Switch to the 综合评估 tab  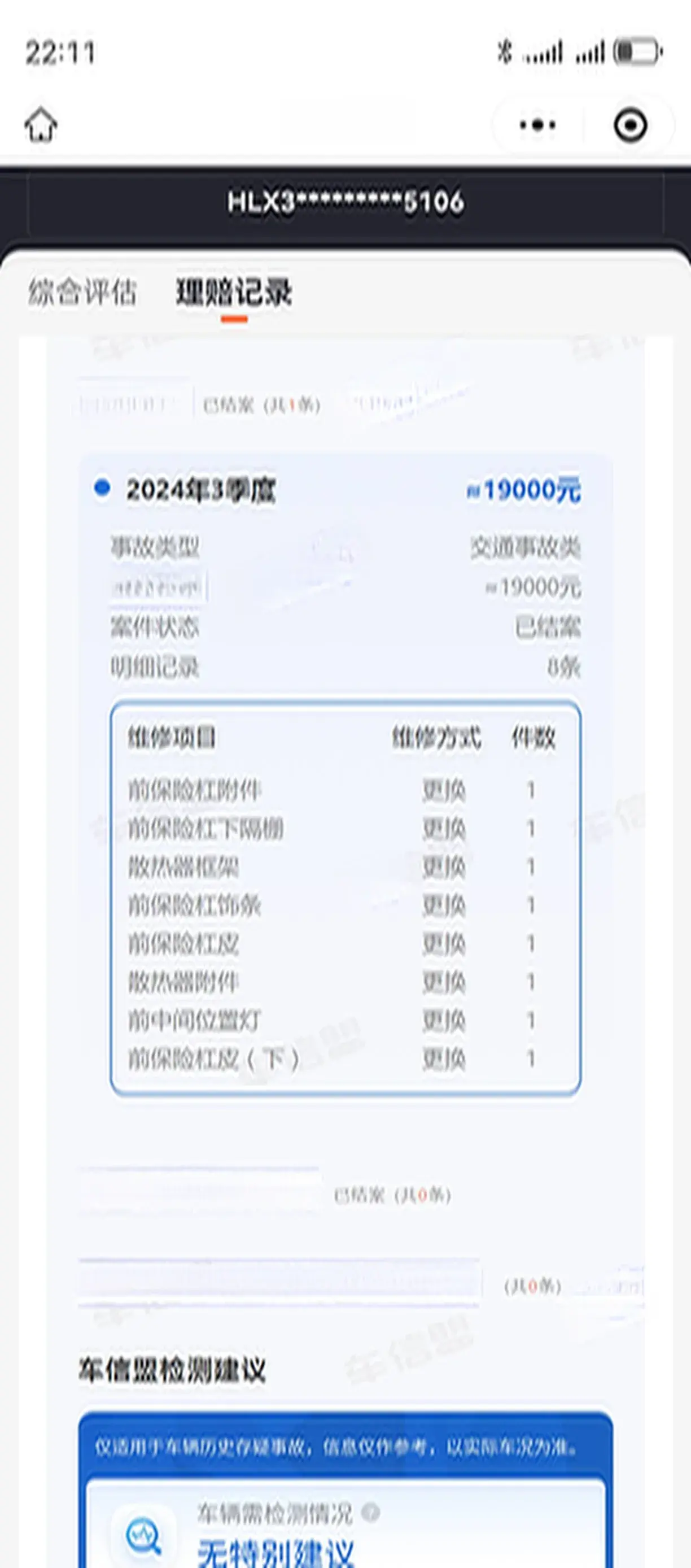(82, 292)
